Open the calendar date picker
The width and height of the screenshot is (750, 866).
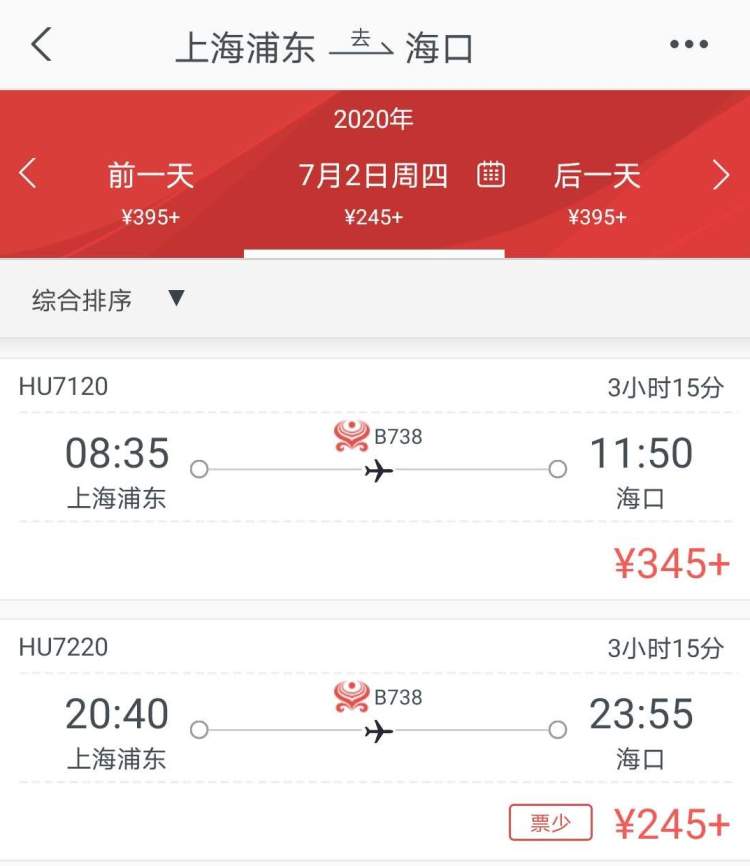click(x=490, y=175)
